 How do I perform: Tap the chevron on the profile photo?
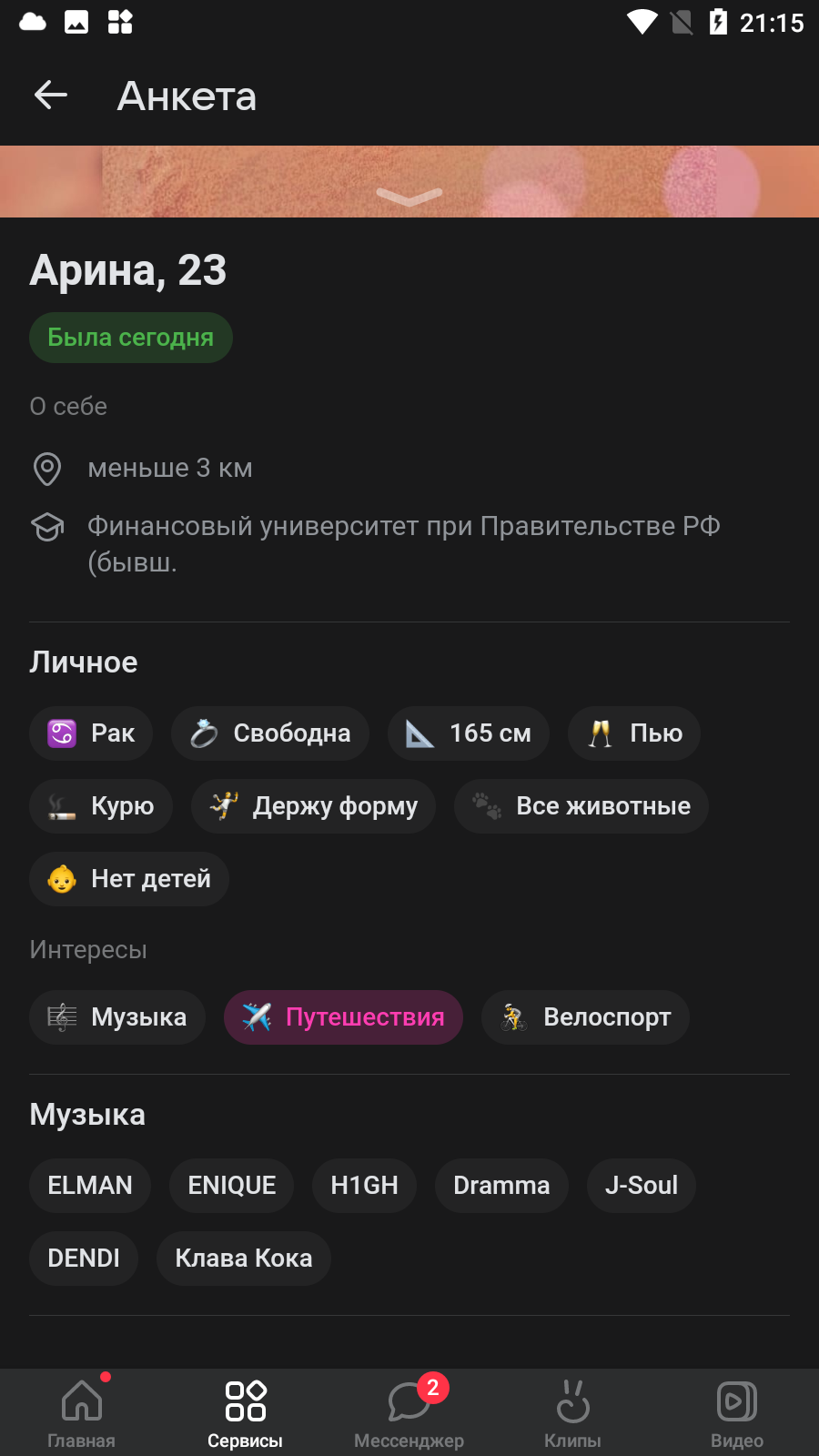tap(409, 197)
